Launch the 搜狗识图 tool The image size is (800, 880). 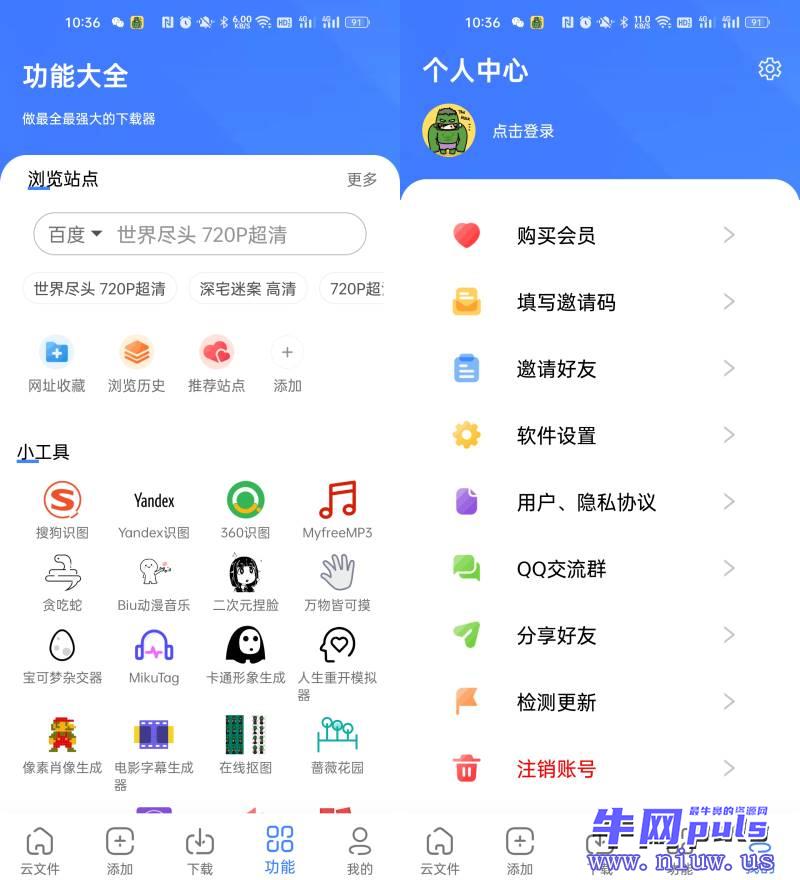(62, 509)
